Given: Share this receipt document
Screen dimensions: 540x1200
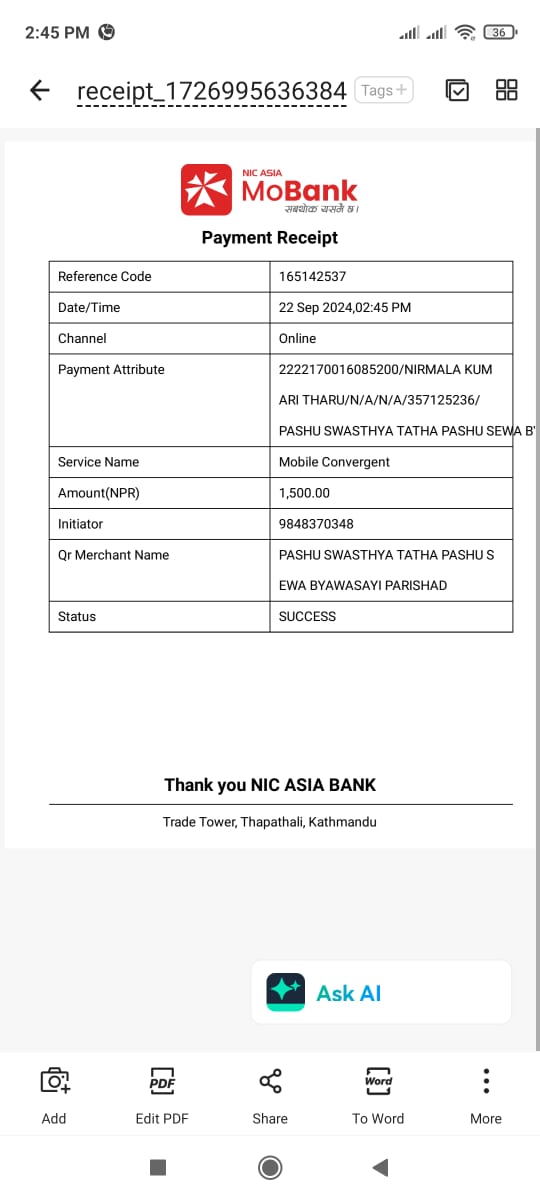Looking at the screenshot, I should [x=270, y=1096].
